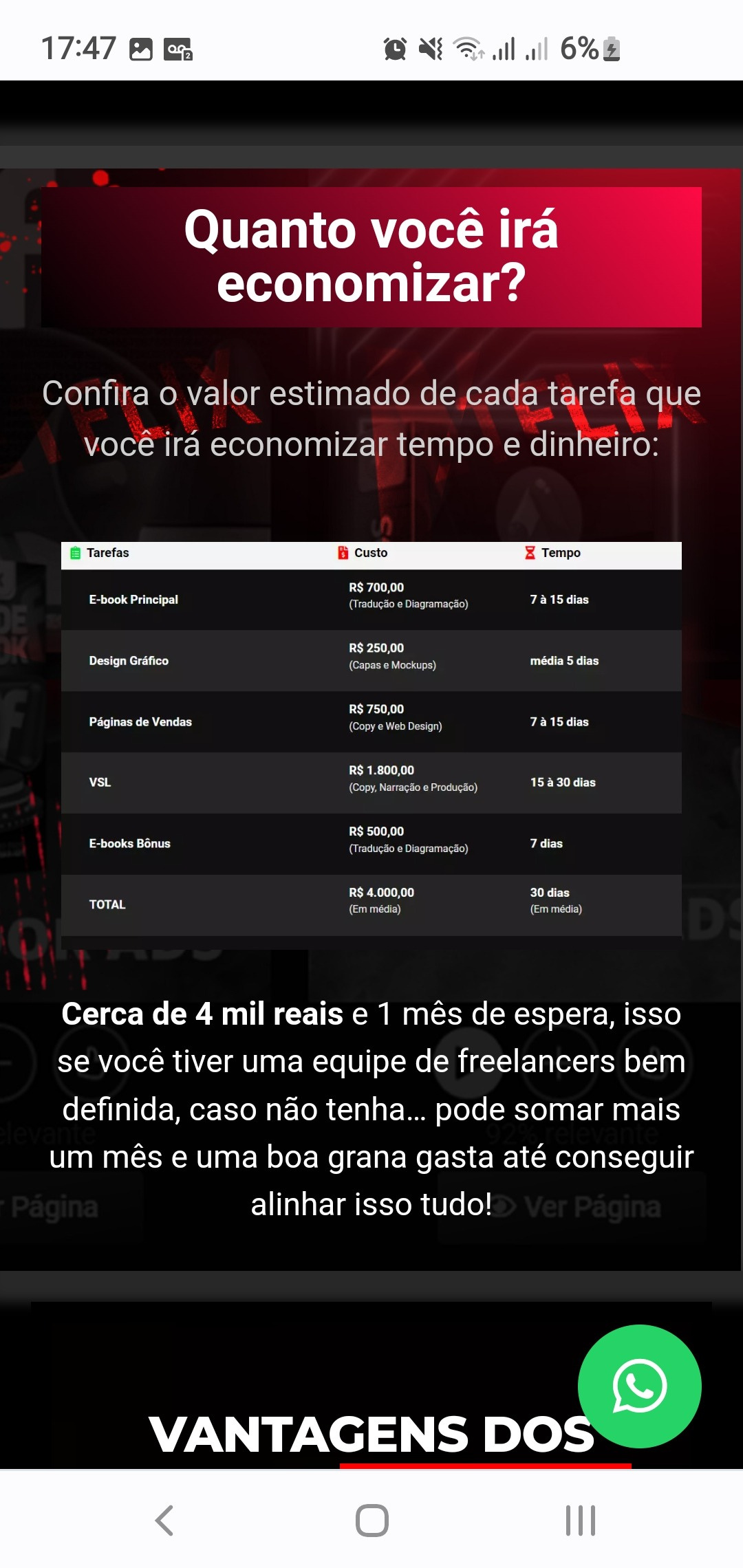Go back using the system back button

164,1521
